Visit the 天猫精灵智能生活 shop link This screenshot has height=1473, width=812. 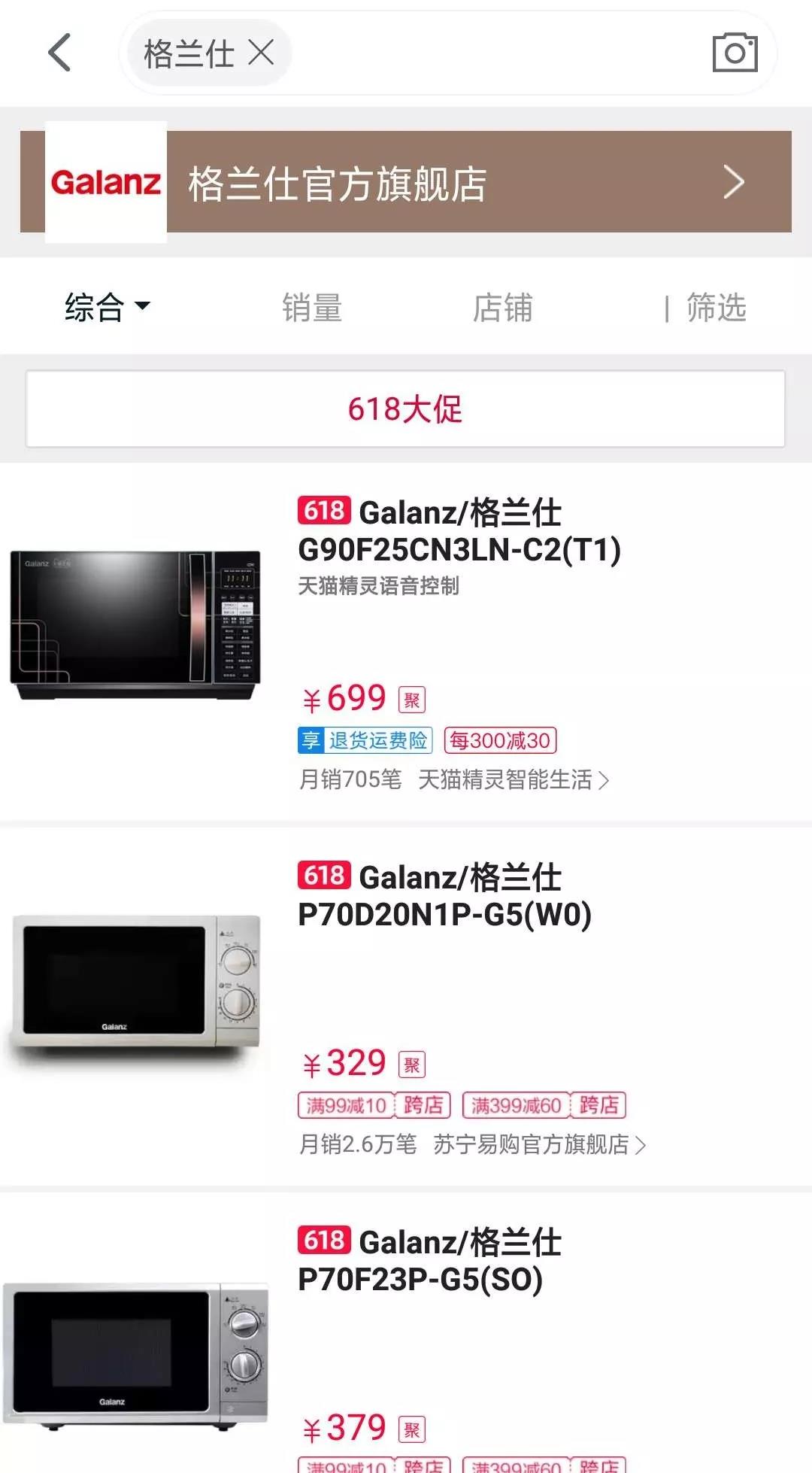click(x=513, y=780)
